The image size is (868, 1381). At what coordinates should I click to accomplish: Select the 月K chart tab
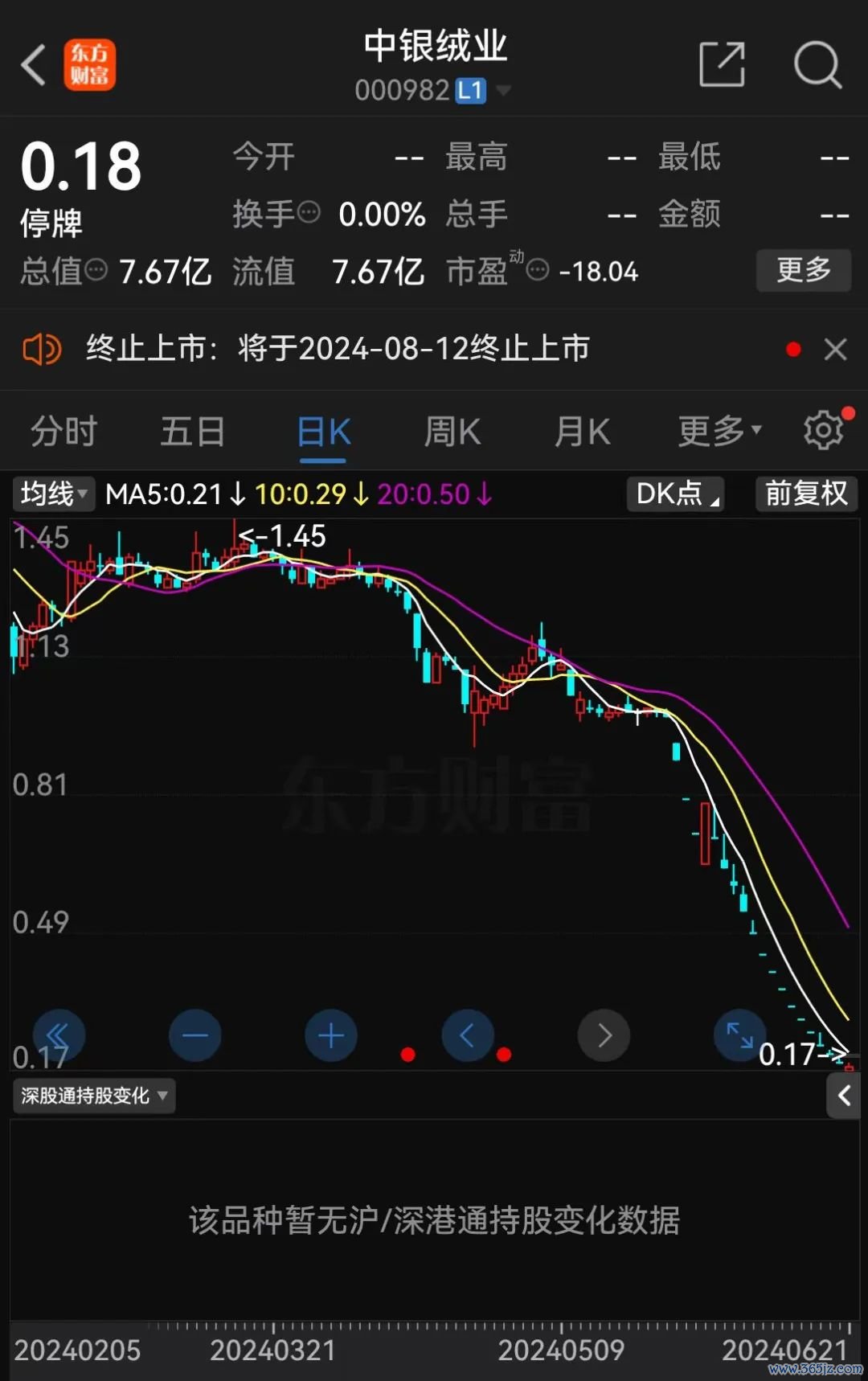click(x=582, y=432)
